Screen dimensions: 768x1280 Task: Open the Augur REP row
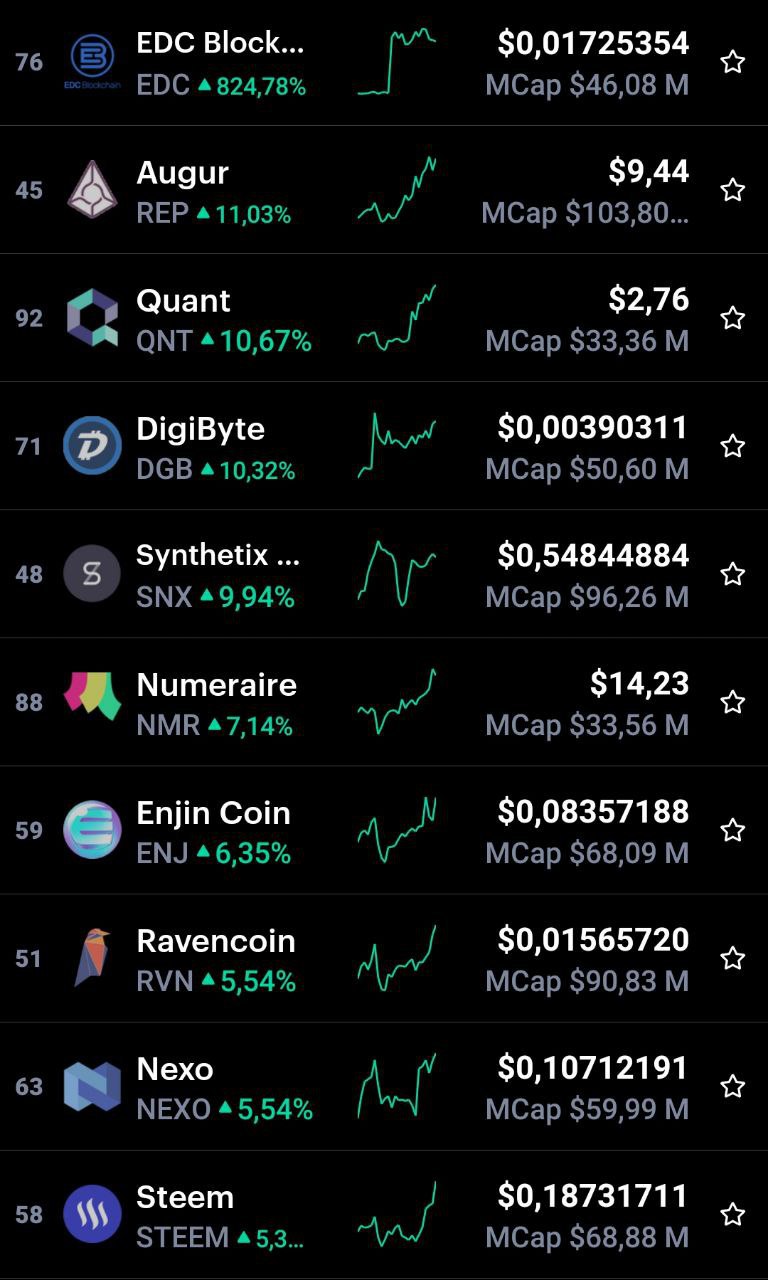point(384,190)
